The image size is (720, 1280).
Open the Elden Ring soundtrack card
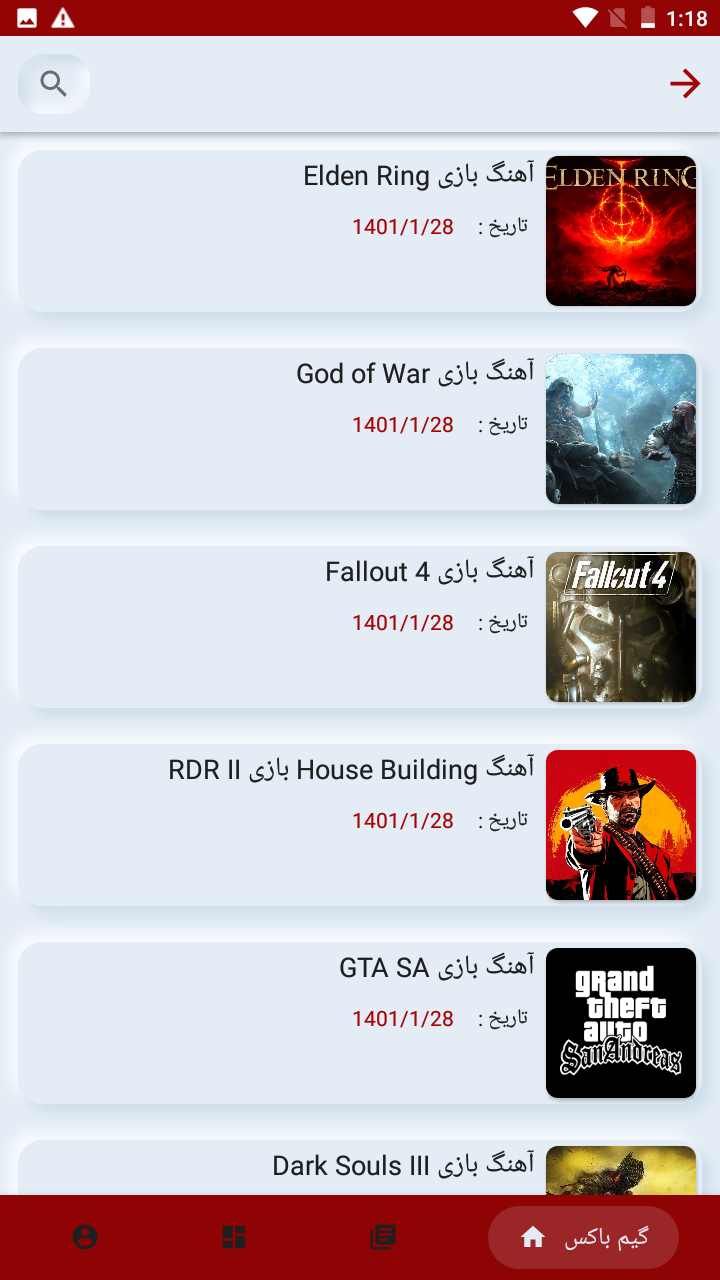coord(358,231)
